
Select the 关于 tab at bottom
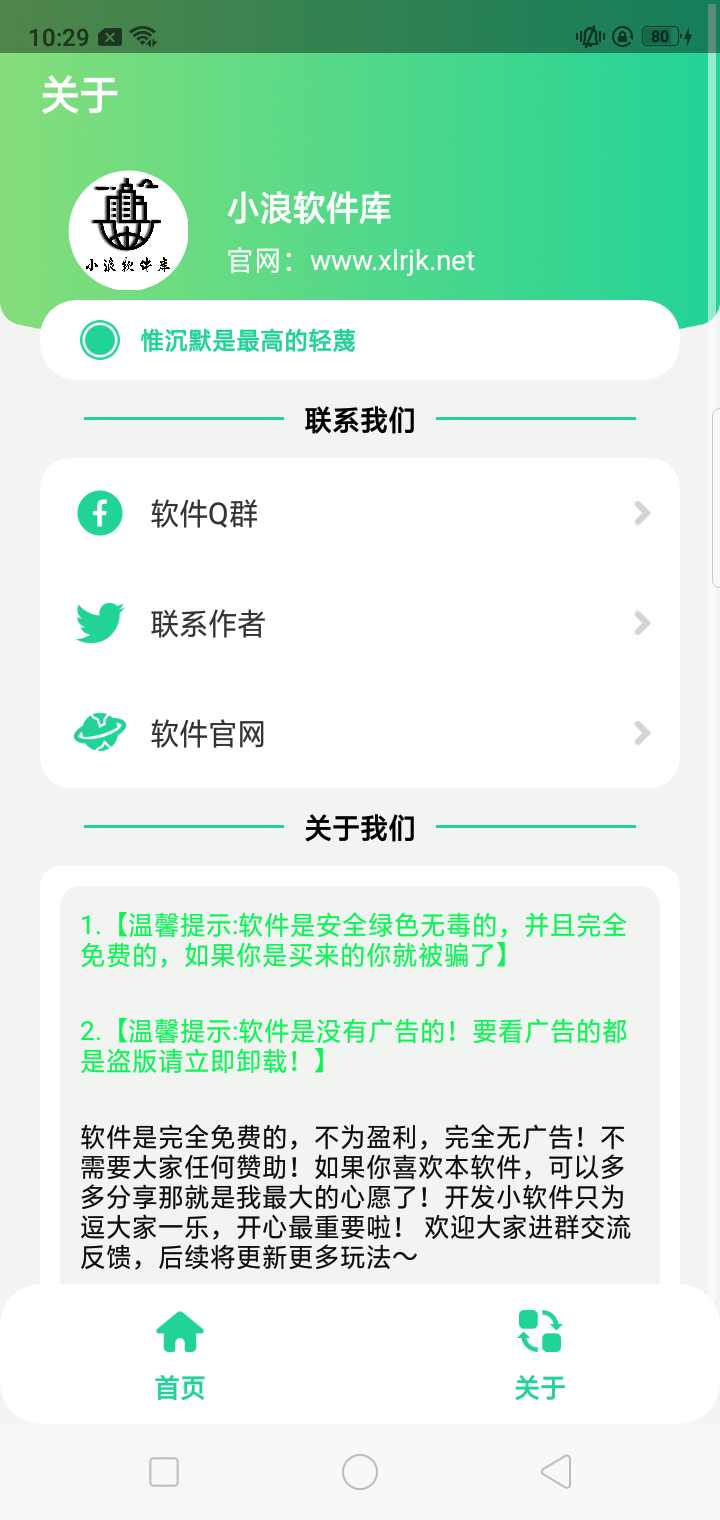[x=540, y=1355]
